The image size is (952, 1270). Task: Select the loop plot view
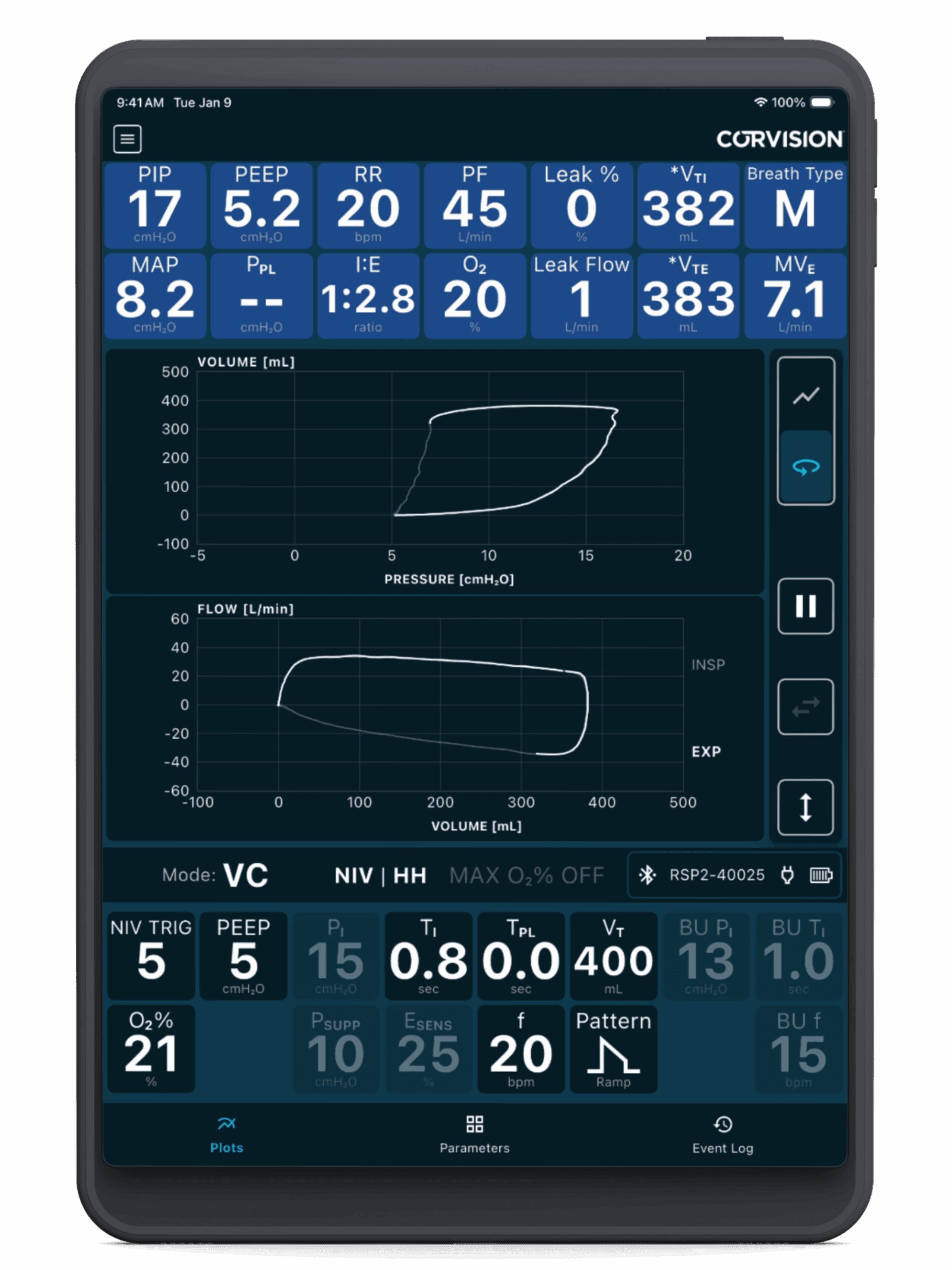click(x=806, y=467)
